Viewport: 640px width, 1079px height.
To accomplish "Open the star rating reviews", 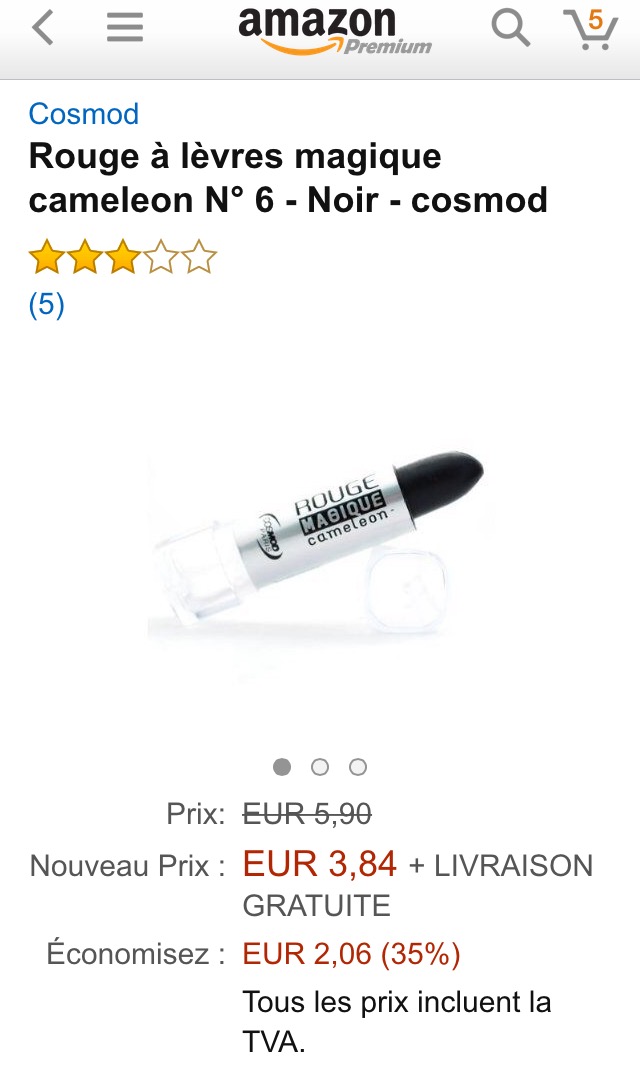I will tap(122, 258).
